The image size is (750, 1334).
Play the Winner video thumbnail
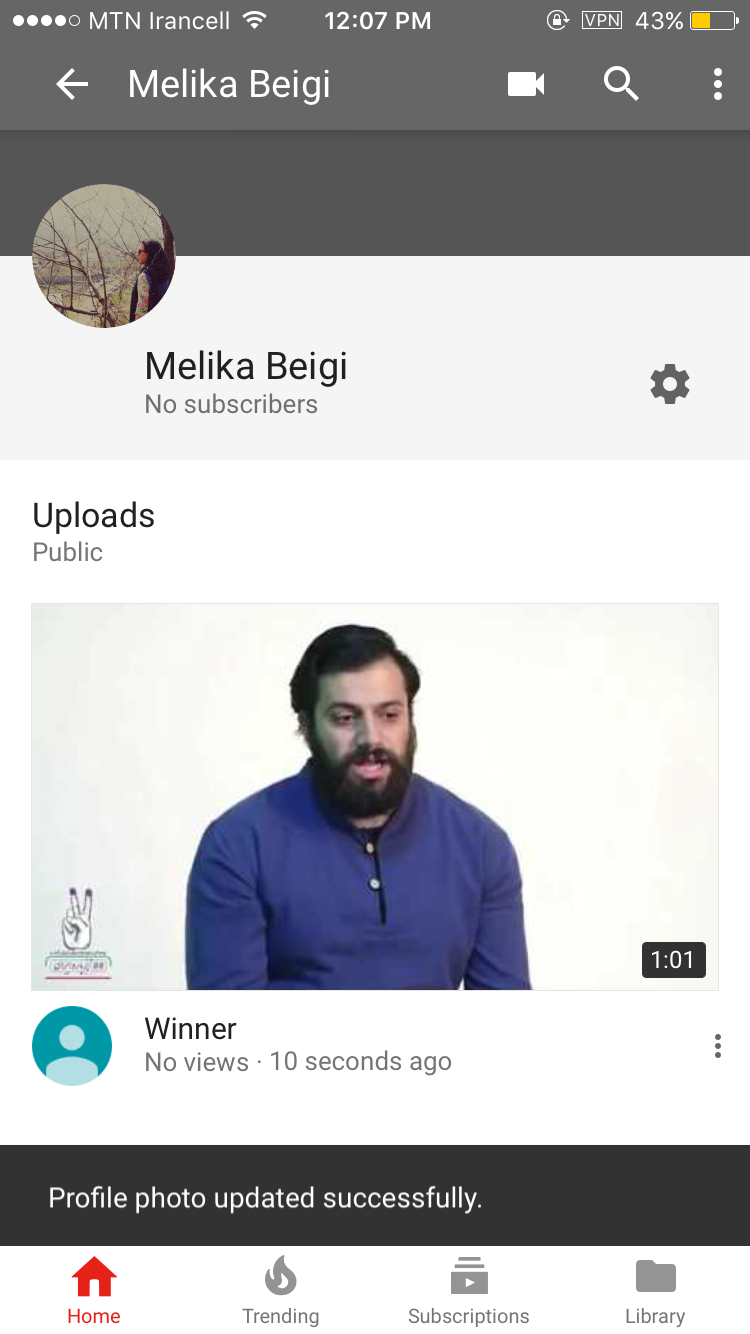point(375,796)
